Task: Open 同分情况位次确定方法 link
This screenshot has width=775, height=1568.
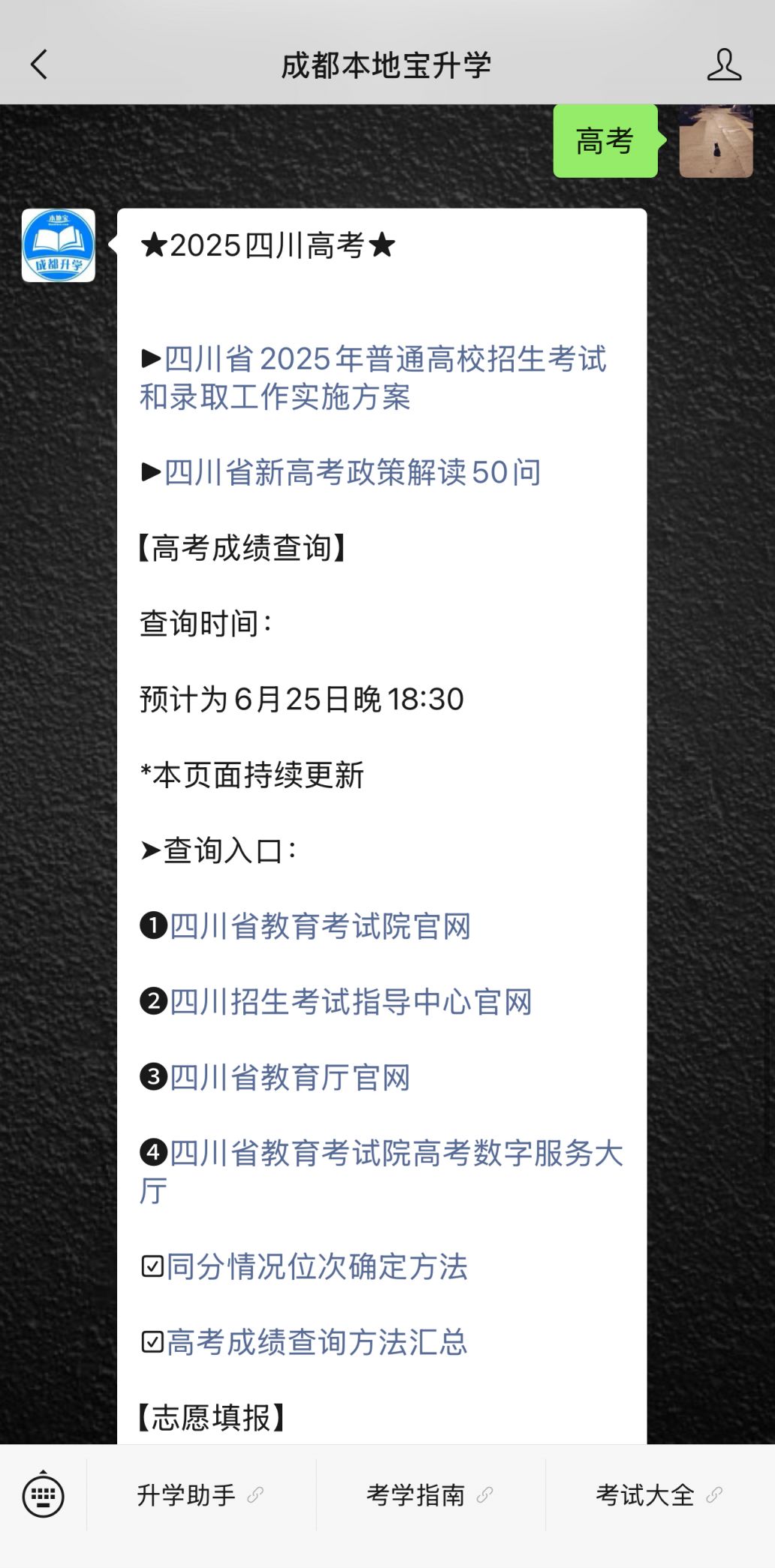Action: [x=317, y=1267]
